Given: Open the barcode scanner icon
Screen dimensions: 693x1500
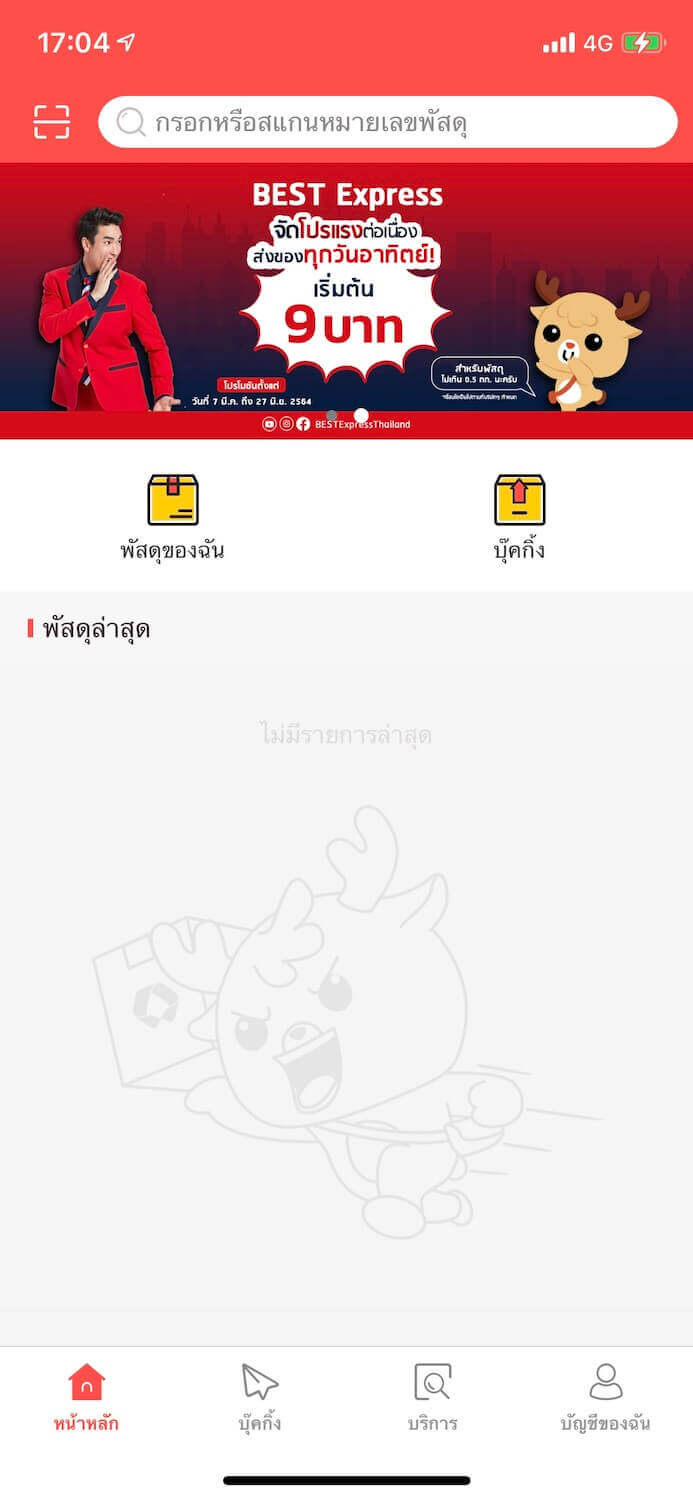Looking at the screenshot, I should coord(51,122).
